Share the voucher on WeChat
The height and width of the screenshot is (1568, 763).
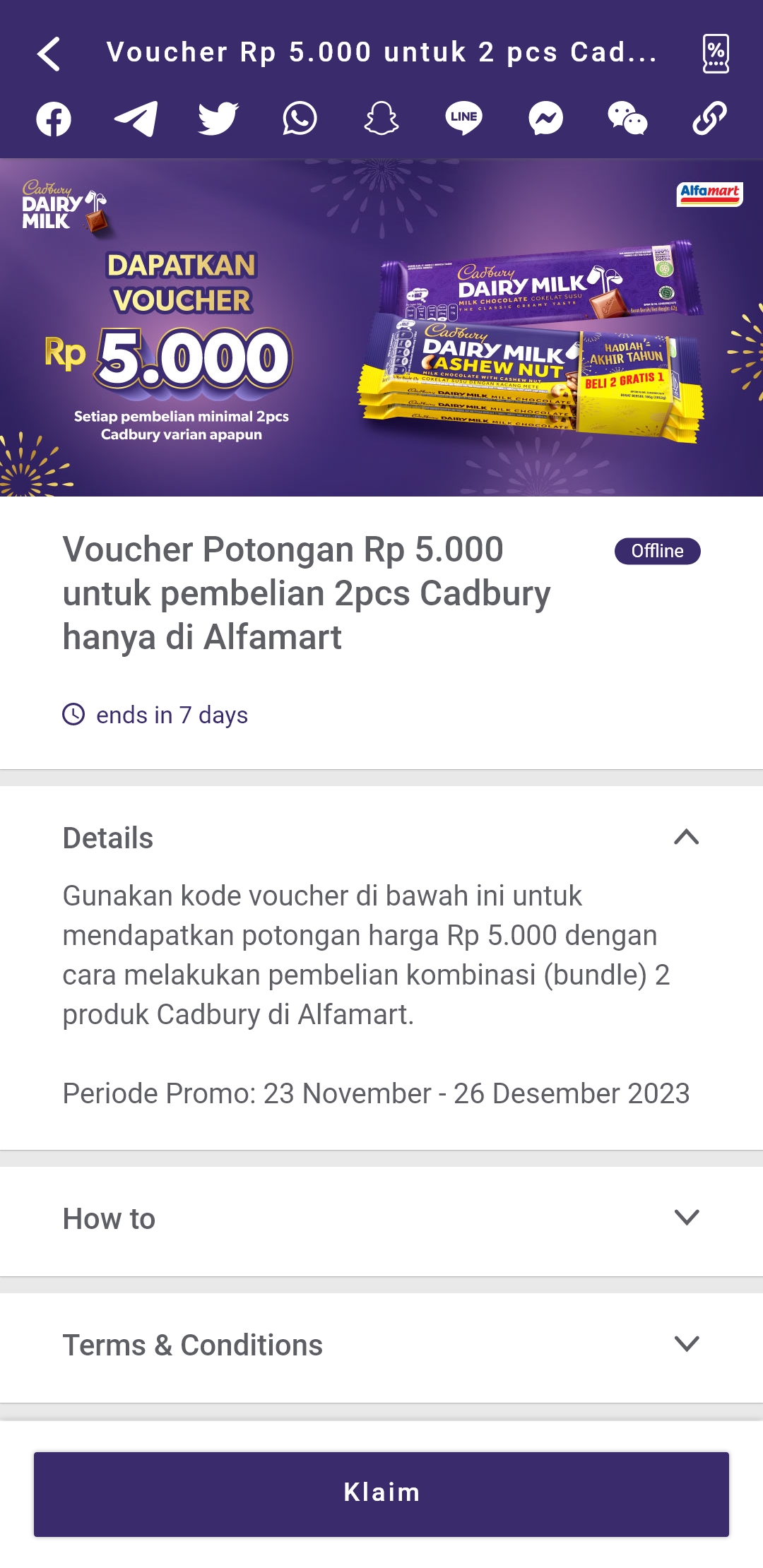click(627, 119)
